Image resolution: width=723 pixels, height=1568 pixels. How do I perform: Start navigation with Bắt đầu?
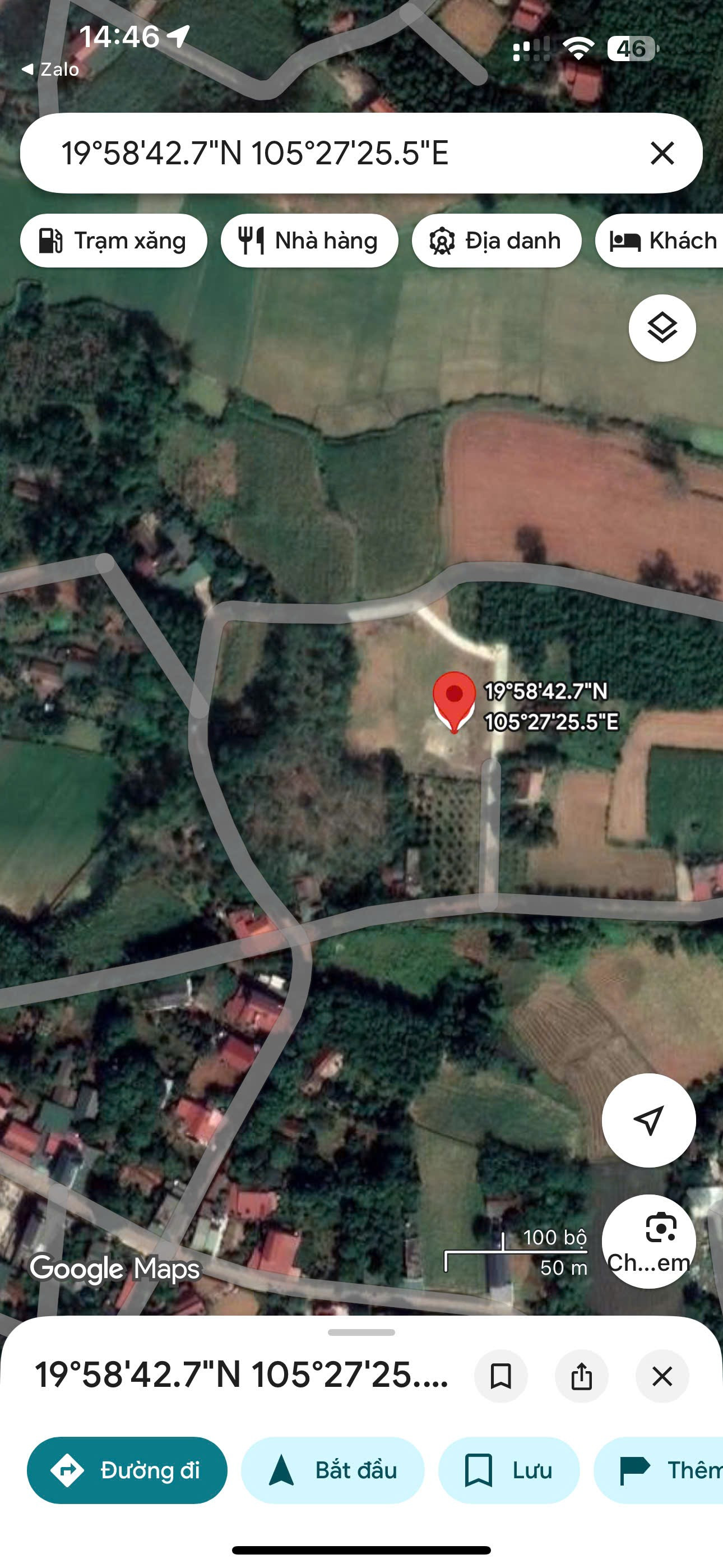click(333, 1470)
